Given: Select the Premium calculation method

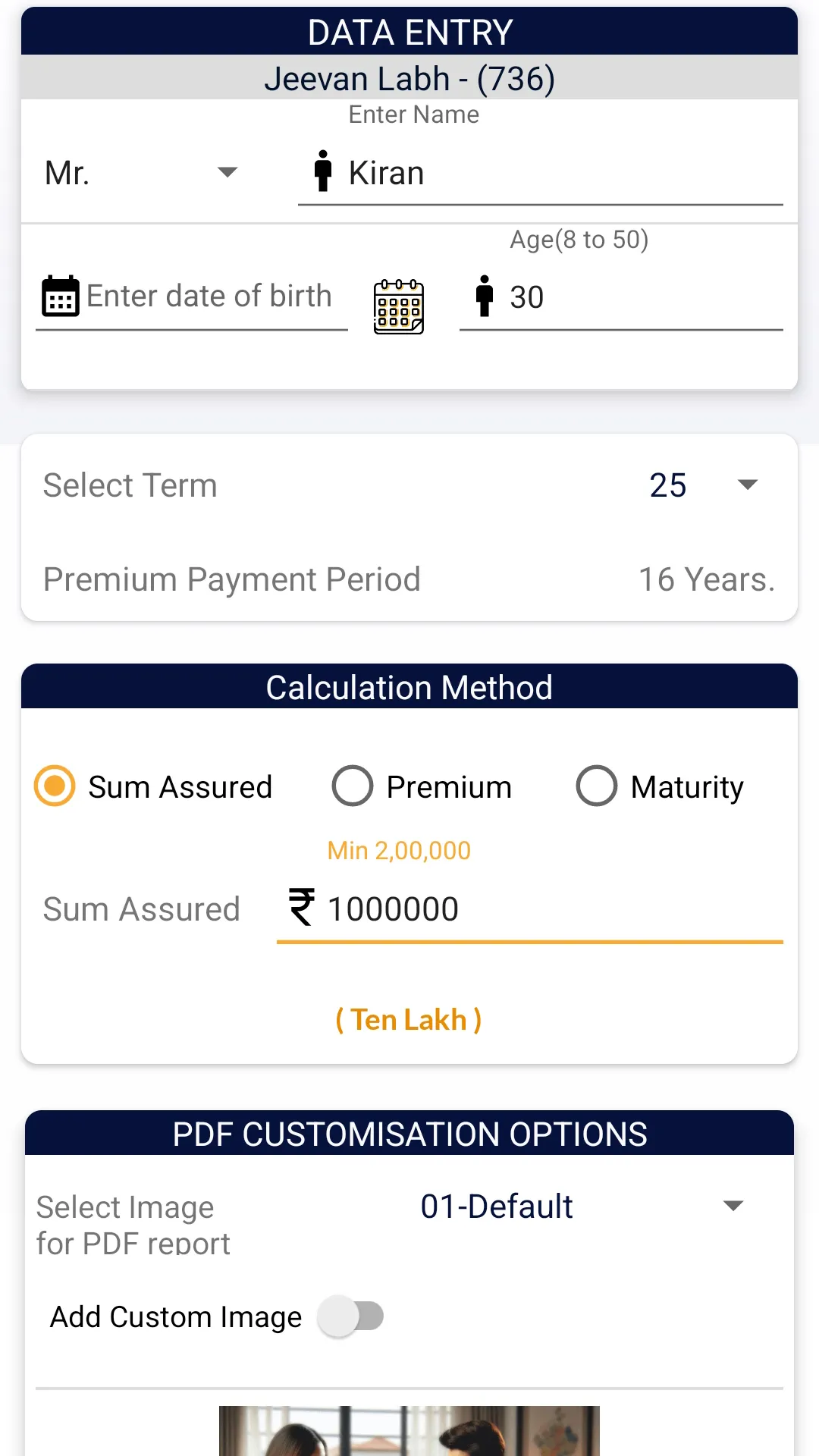Looking at the screenshot, I should tap(351, 786).
